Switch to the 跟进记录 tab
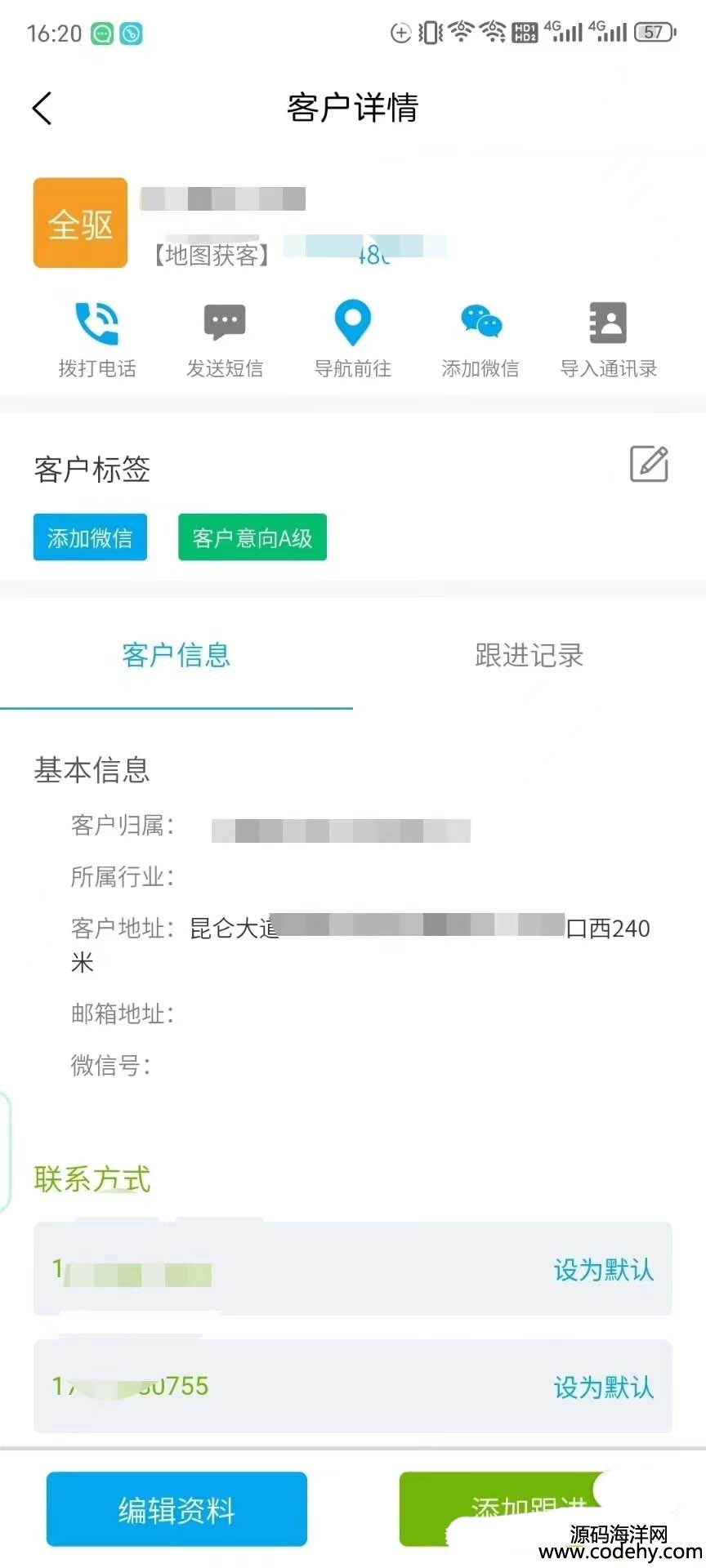706x1568 pixels. click(529, 655)
